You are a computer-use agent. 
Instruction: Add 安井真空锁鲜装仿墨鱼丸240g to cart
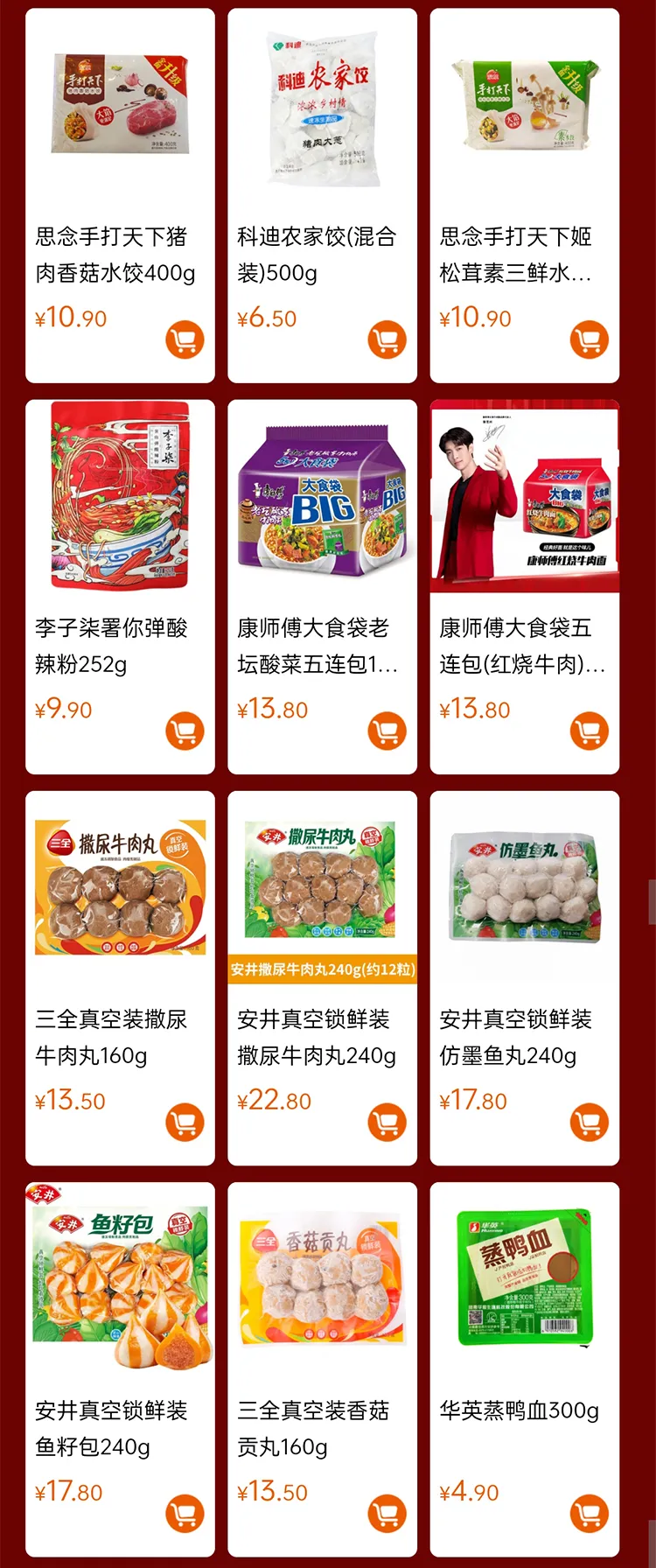click(x=589, y=1123)
